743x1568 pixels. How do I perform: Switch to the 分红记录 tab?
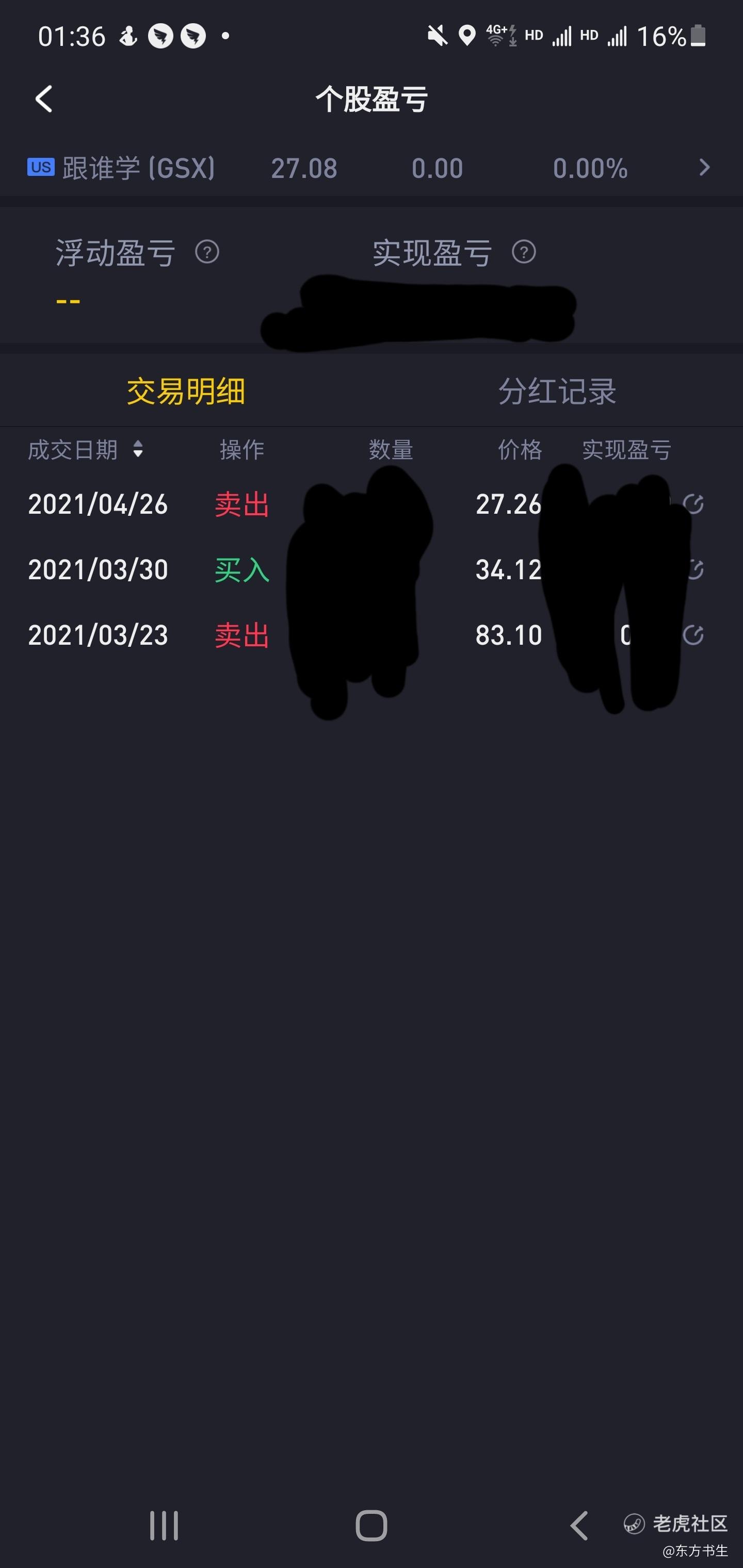pos(557,391)
